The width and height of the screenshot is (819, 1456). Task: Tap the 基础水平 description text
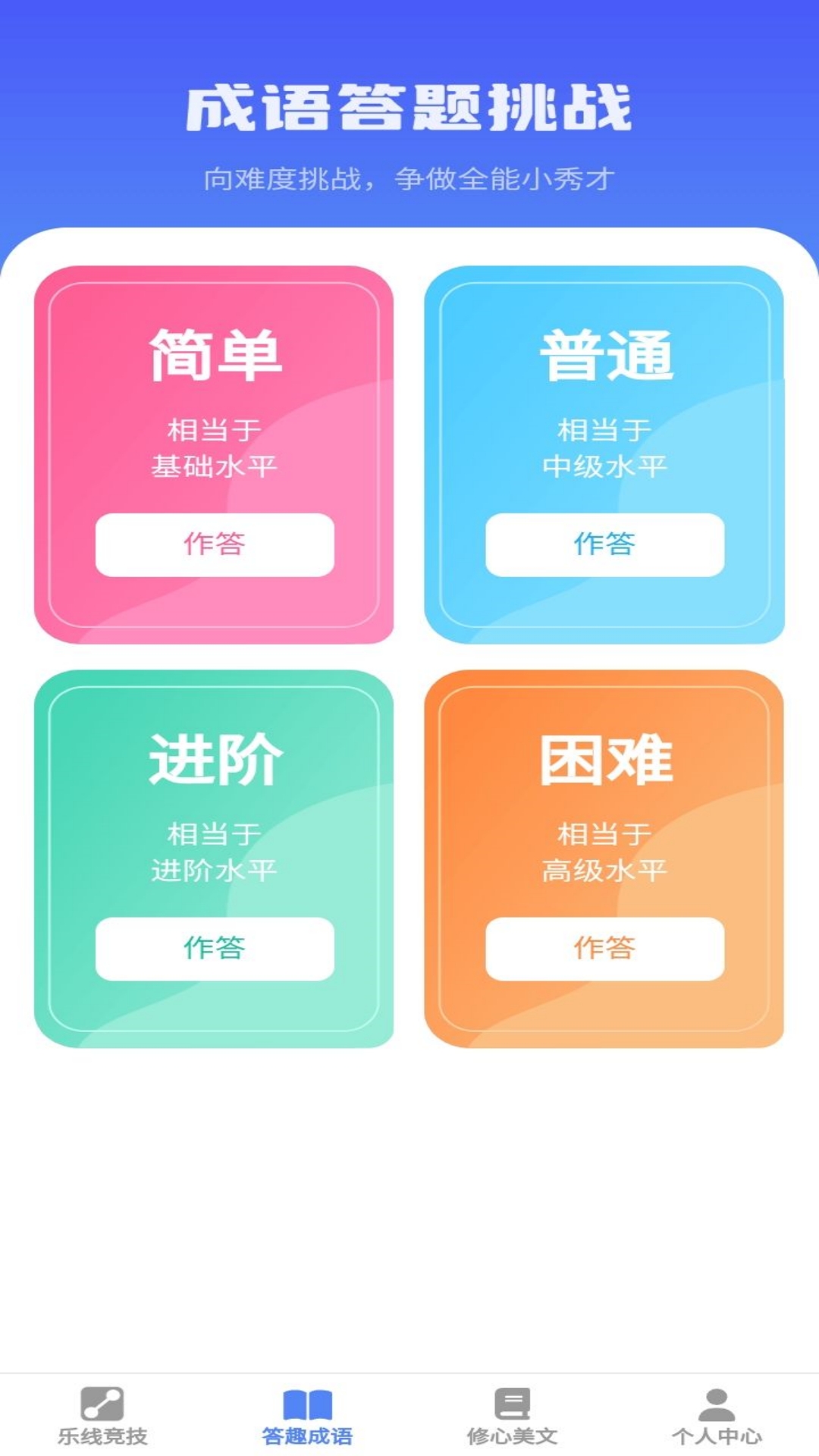(x=215, y=468)
